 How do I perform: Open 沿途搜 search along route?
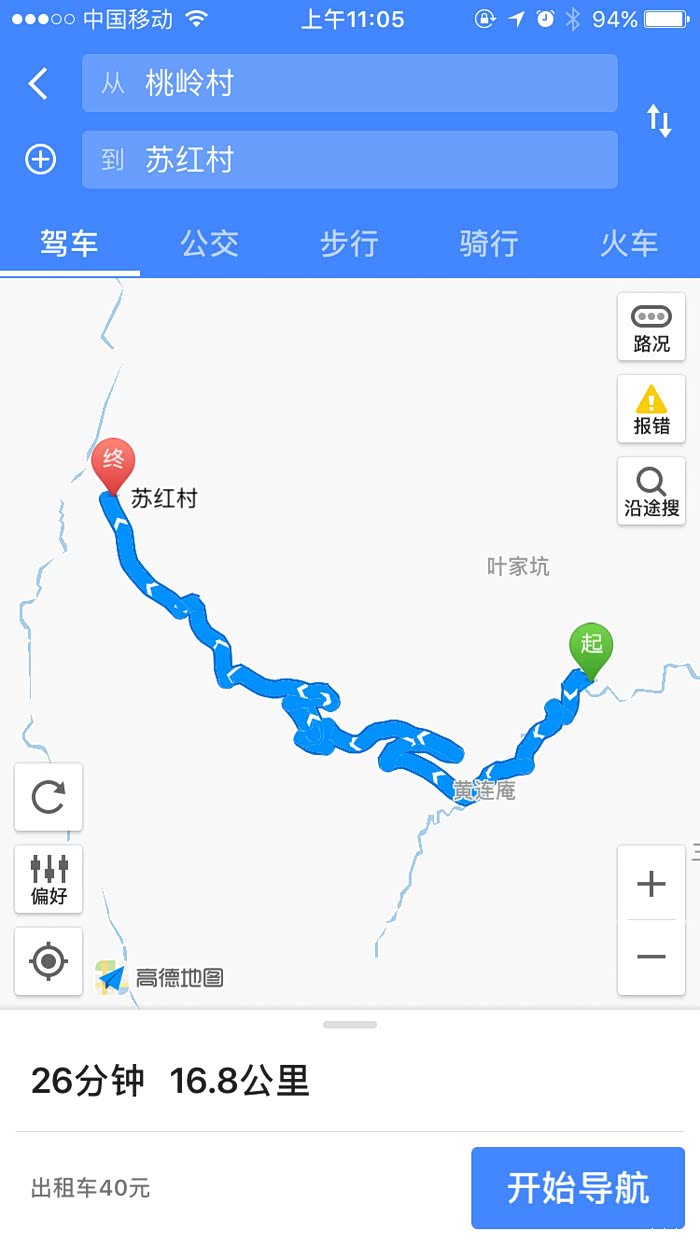[x=651, y=491]
